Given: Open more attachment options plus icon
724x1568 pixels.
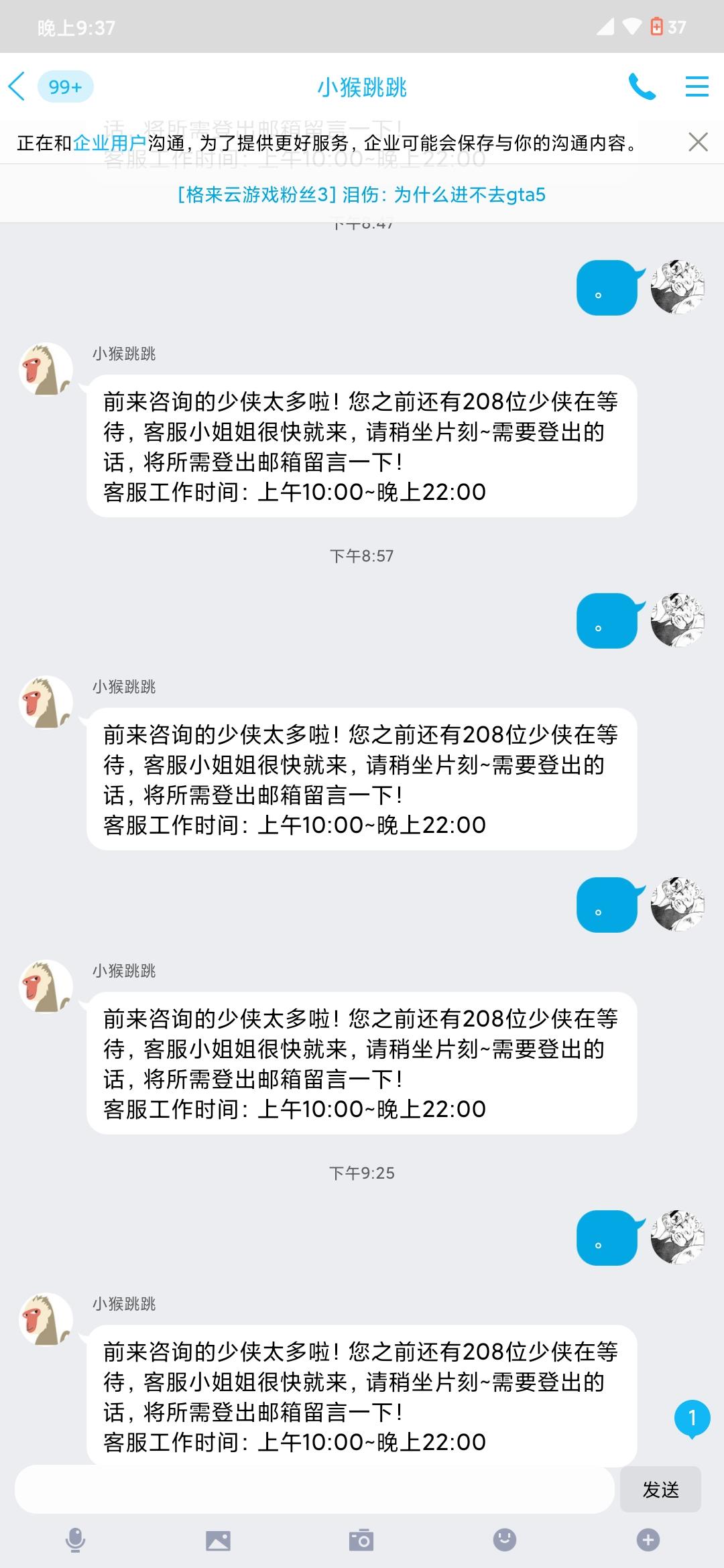Looking at the screenshot, I should [x=648, y=1541].
